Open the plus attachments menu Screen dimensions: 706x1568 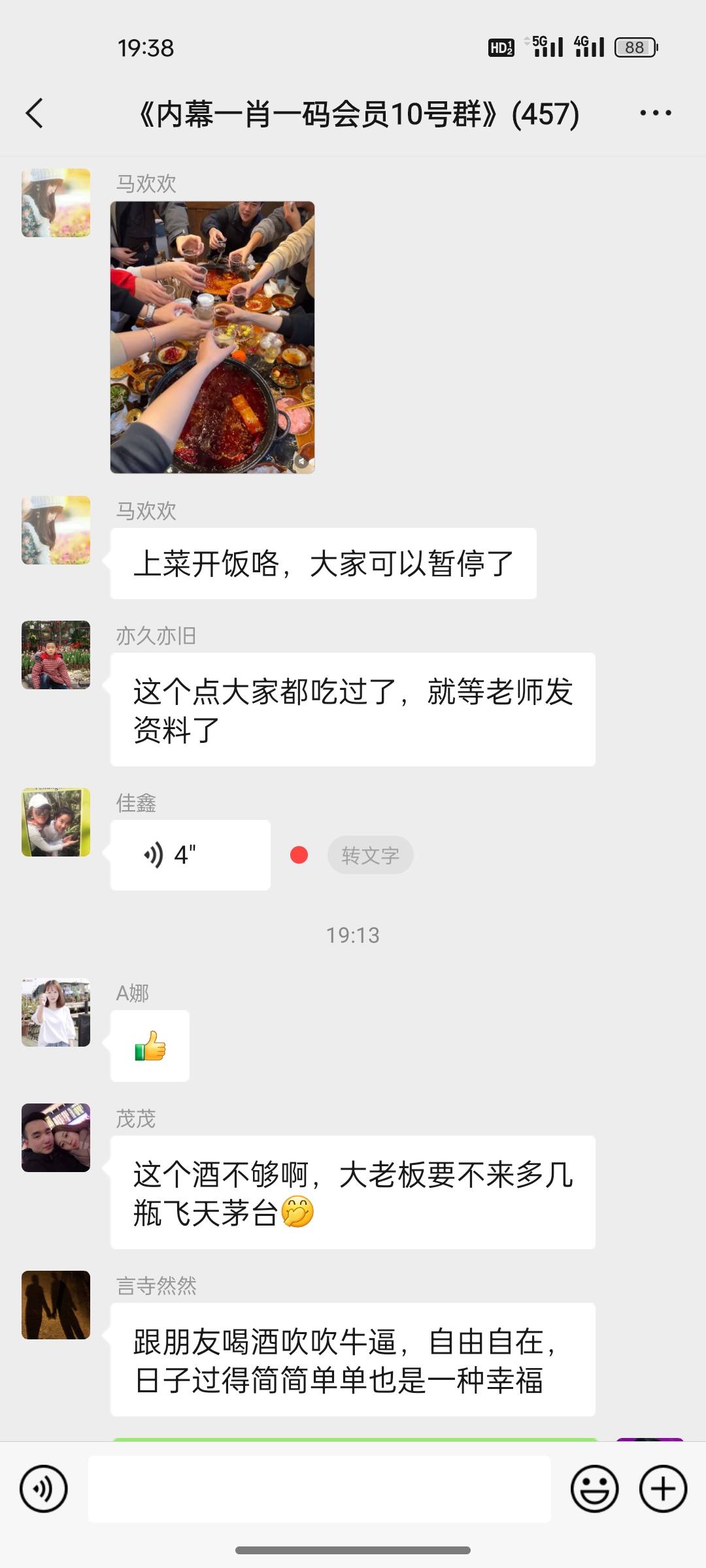click(x=663, y=1489)
